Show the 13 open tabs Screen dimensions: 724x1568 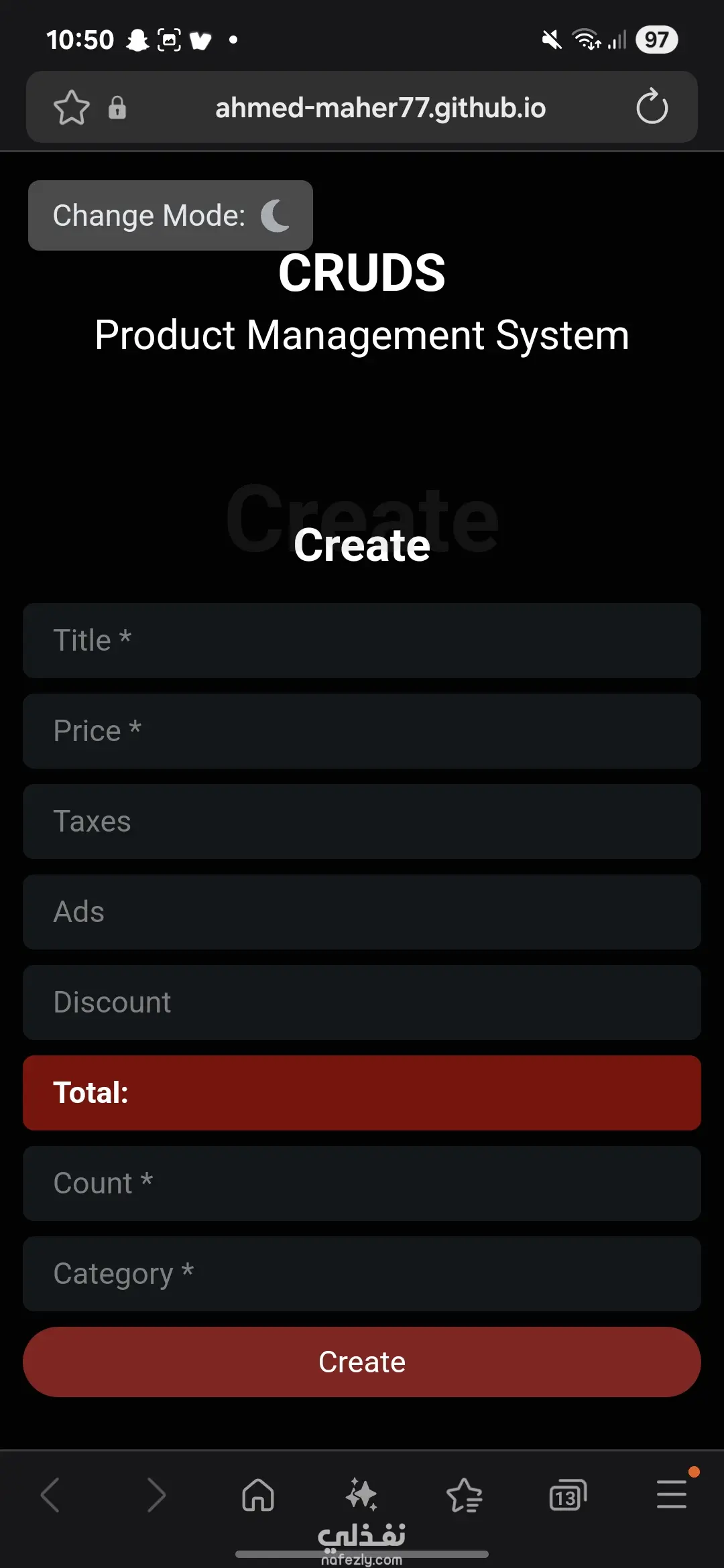pos(568,1495)
